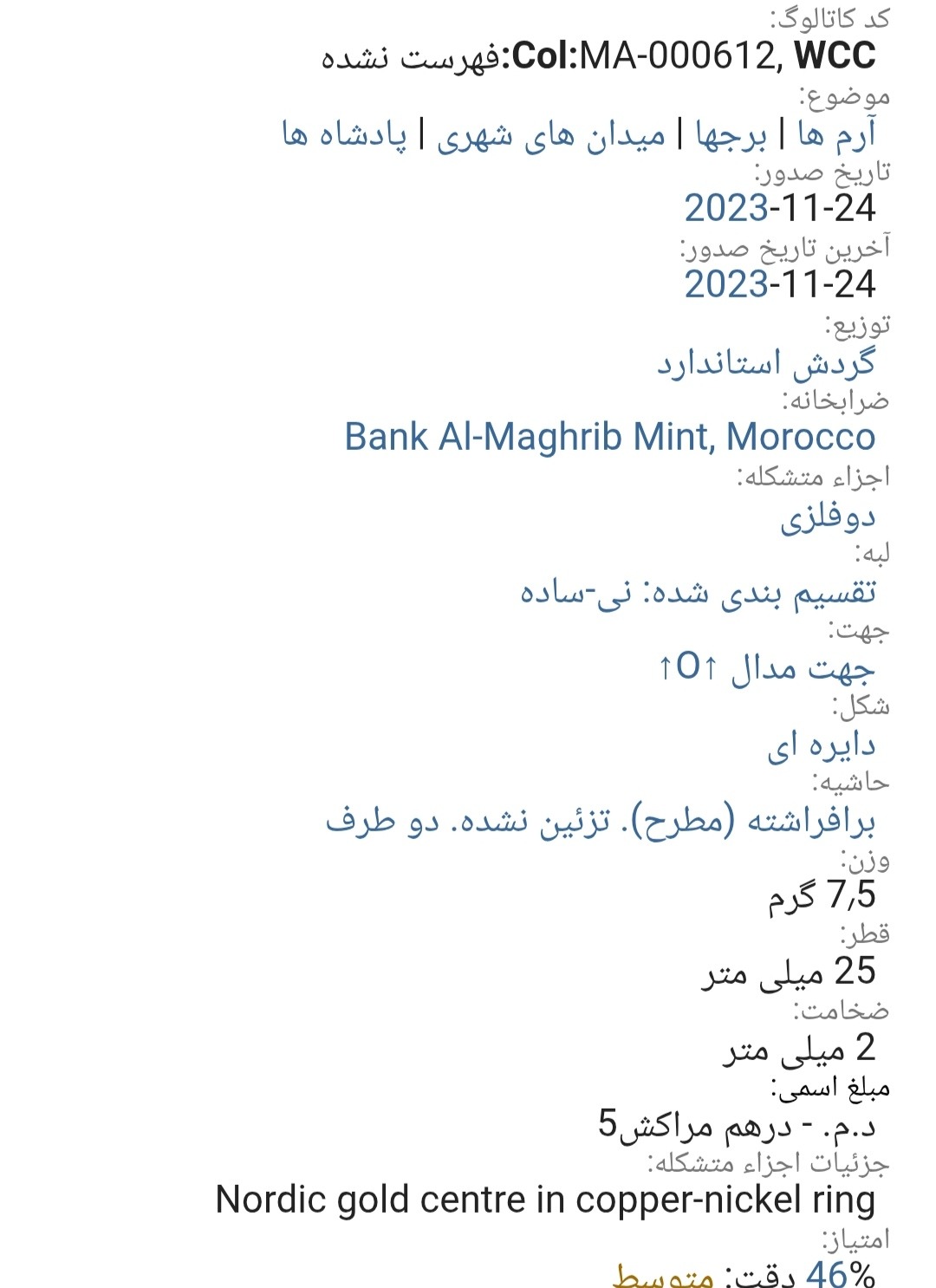Choose the دایره ای shape link
Screen dimensions: 936x1288
(821, 745)
